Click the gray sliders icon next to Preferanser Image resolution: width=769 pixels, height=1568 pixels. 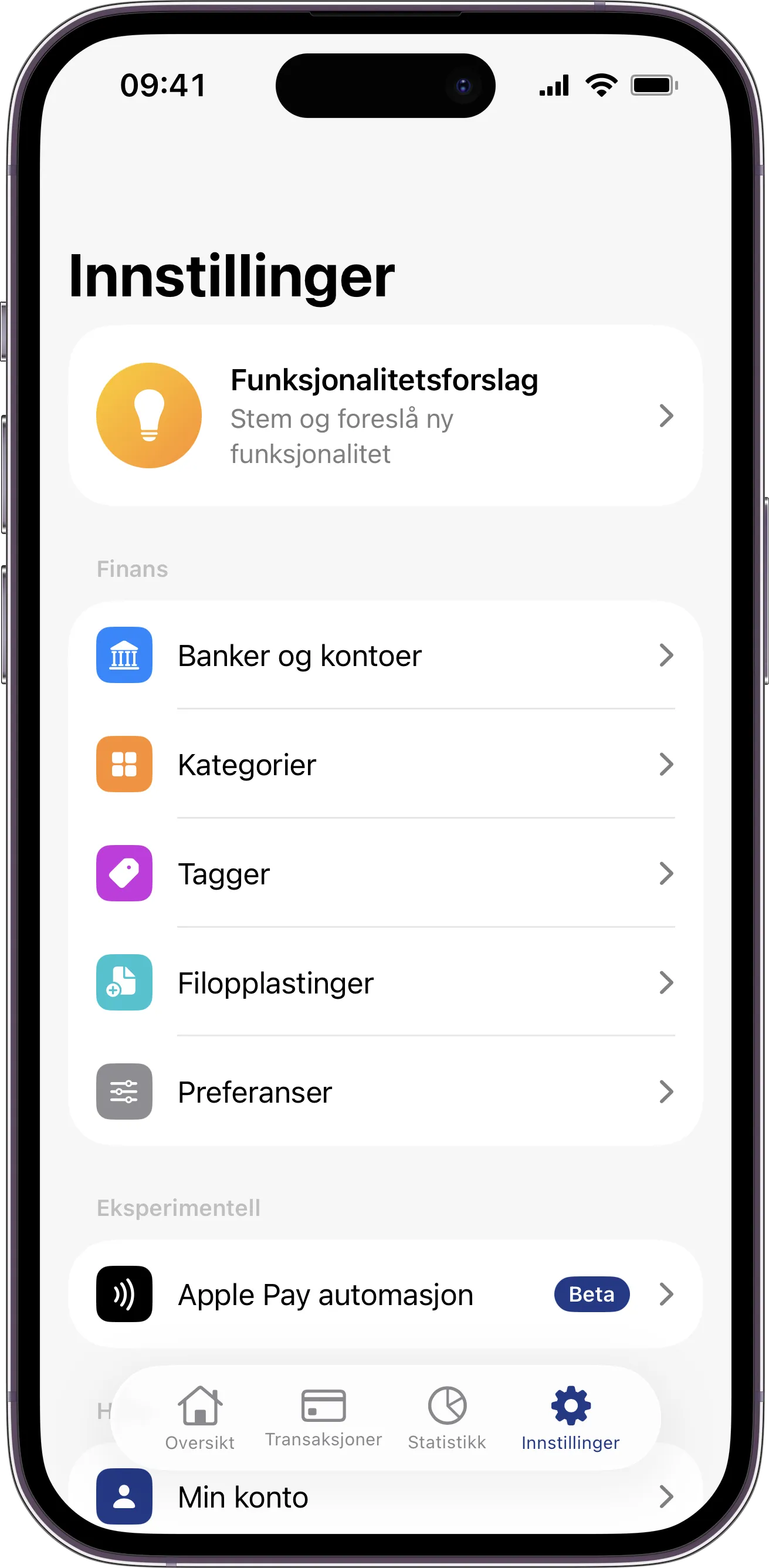[x=124, y=1091]
